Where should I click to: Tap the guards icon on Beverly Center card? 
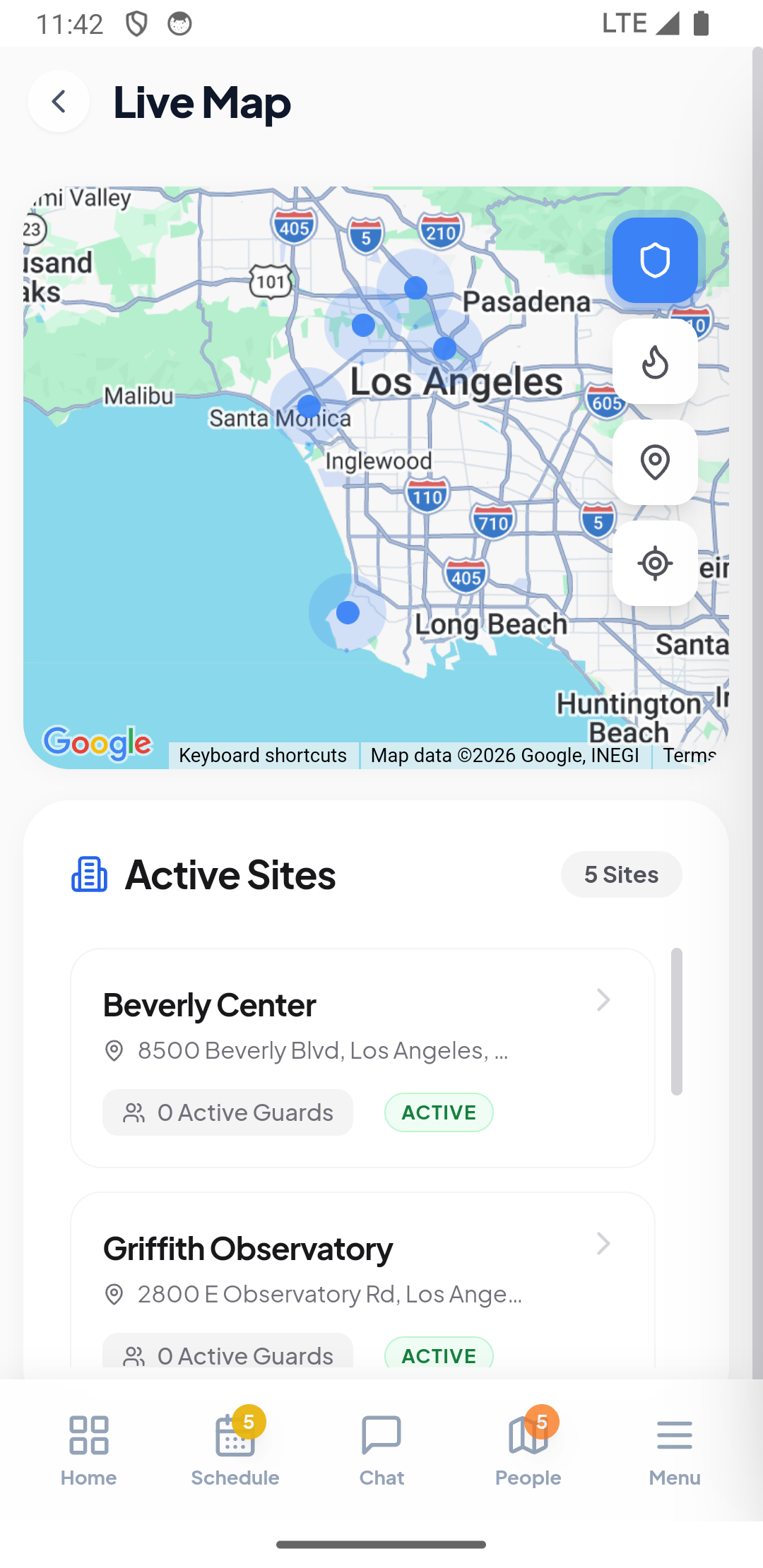[133, 1112]
